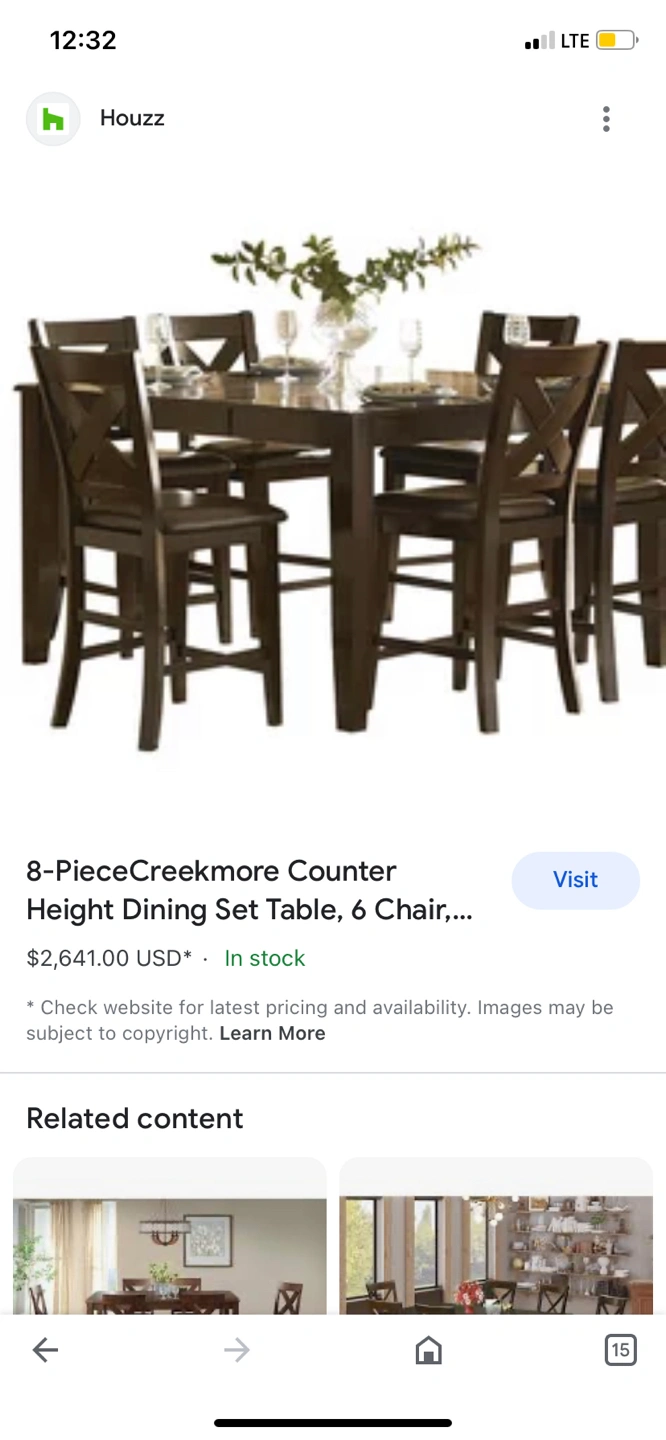
Task: Open the three-dot overflow menu
Action: (x=606, y=120)
